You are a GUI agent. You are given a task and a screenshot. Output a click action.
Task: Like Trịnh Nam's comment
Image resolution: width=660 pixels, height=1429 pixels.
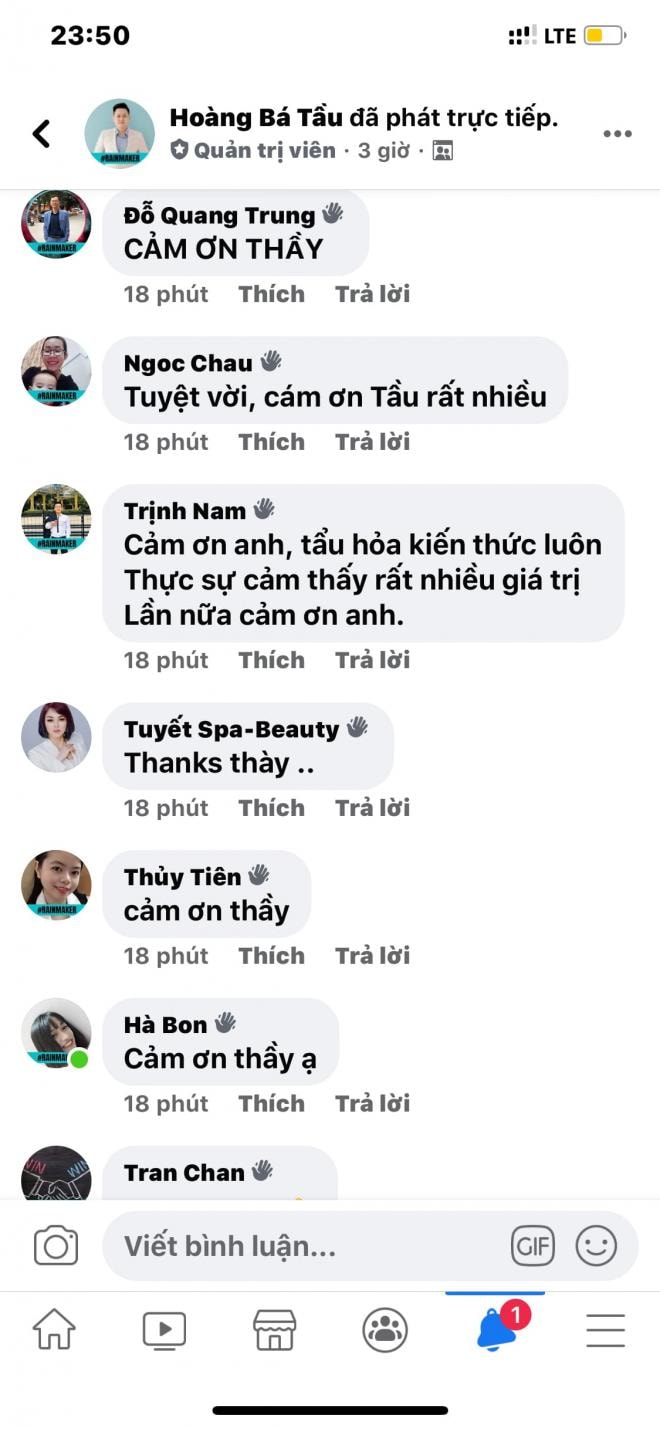(x=271, y=660)
